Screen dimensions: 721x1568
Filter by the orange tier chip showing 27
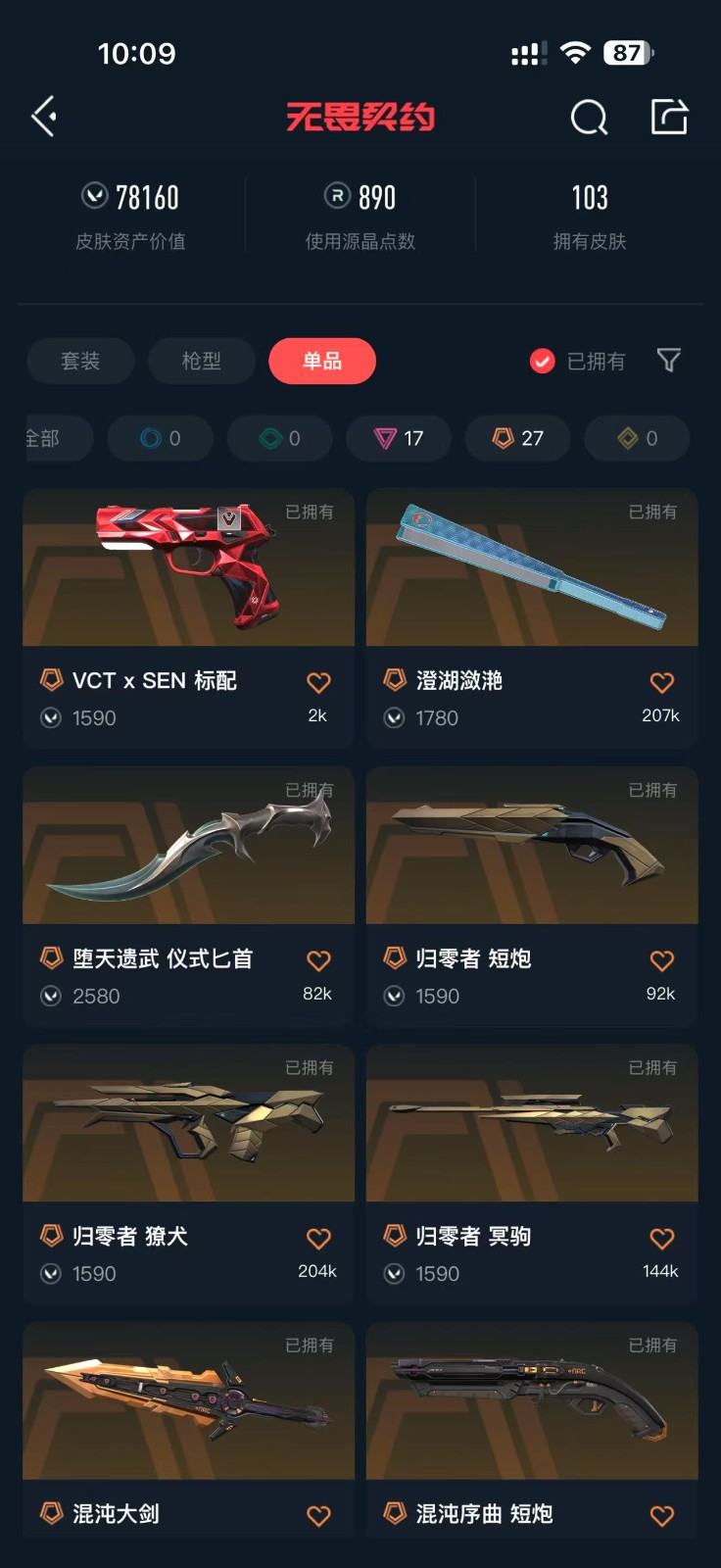tap(518, 438)
